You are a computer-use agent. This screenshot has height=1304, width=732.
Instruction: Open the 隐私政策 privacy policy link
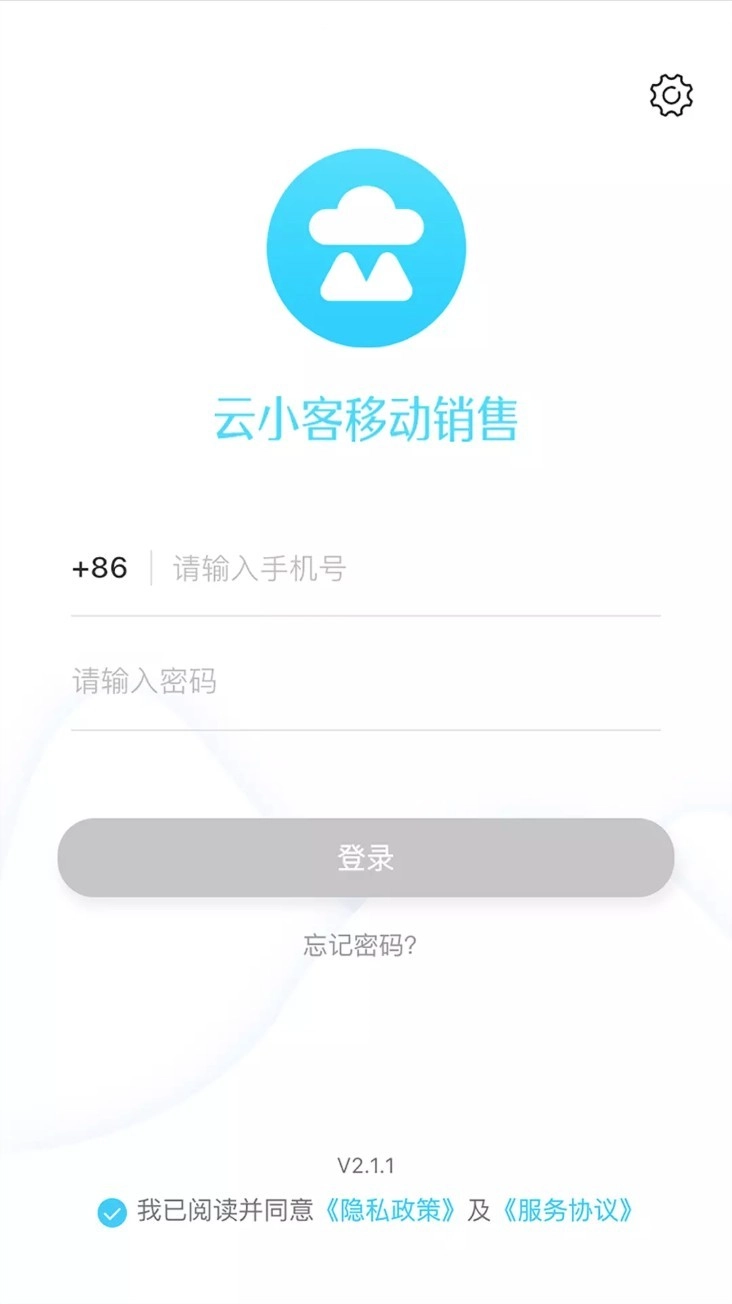tap(391, 1211)
